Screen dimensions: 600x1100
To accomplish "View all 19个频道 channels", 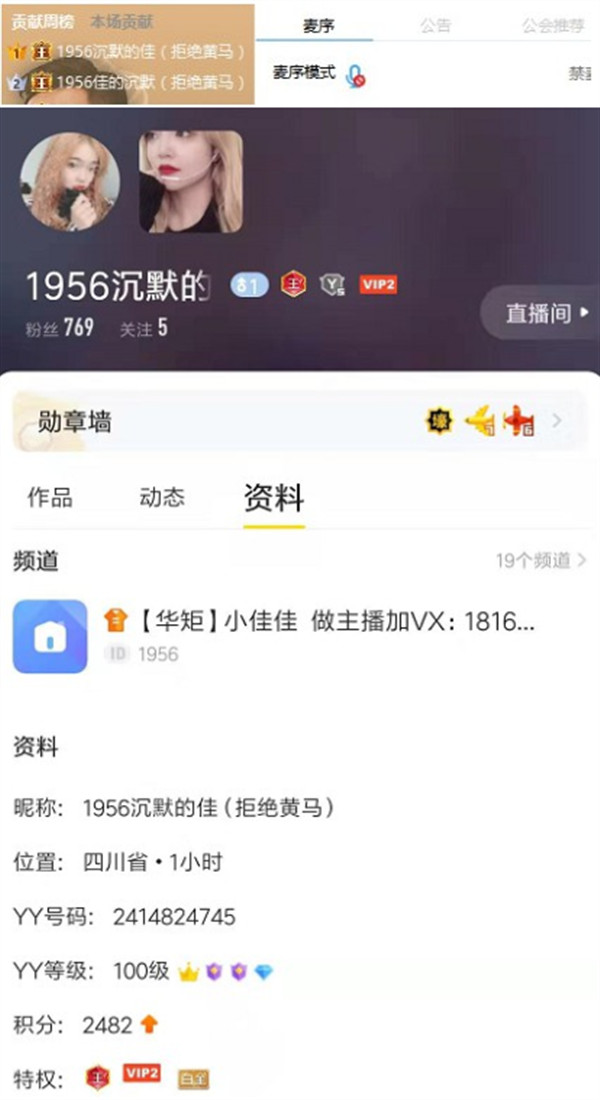I will click(541, 561).
